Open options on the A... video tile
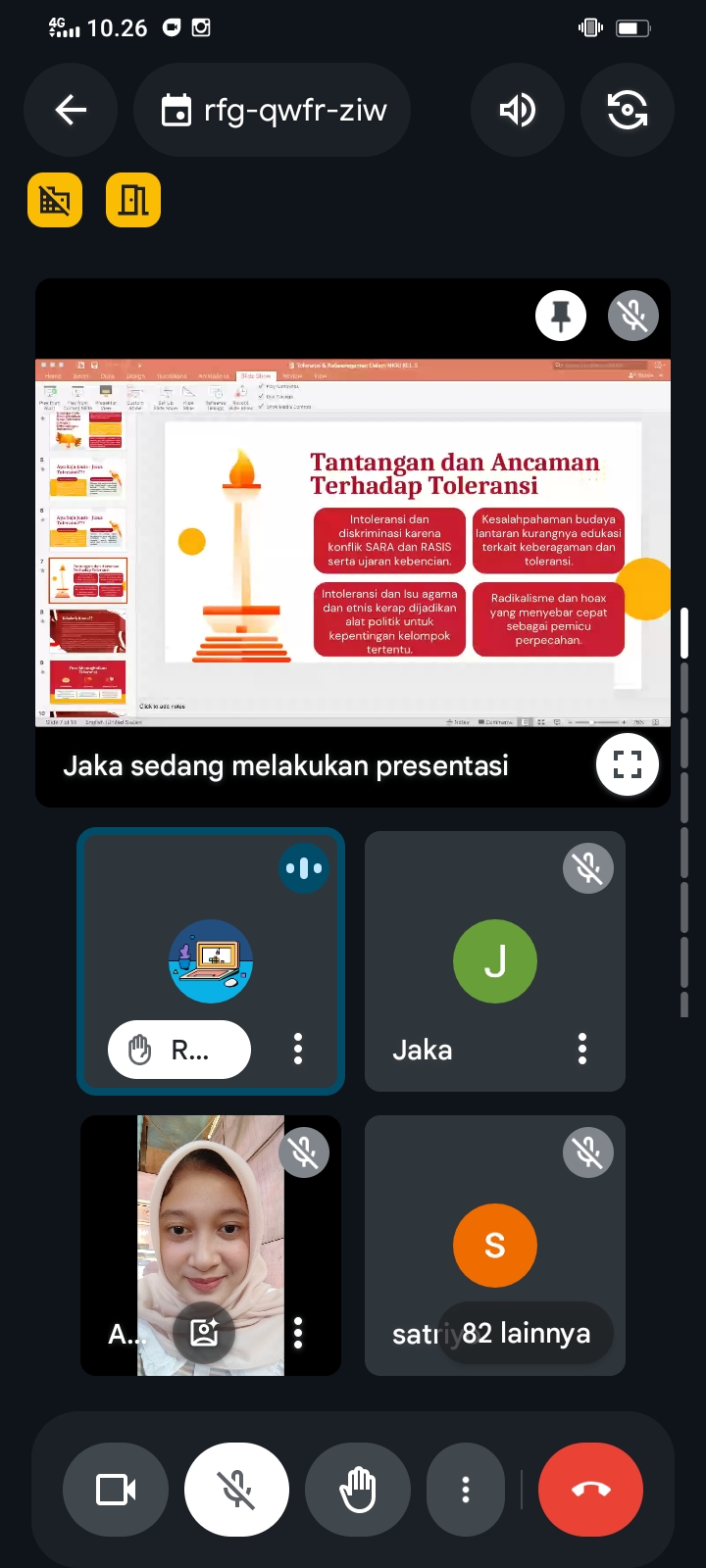706x1568 pixels. pos(298,1333)
